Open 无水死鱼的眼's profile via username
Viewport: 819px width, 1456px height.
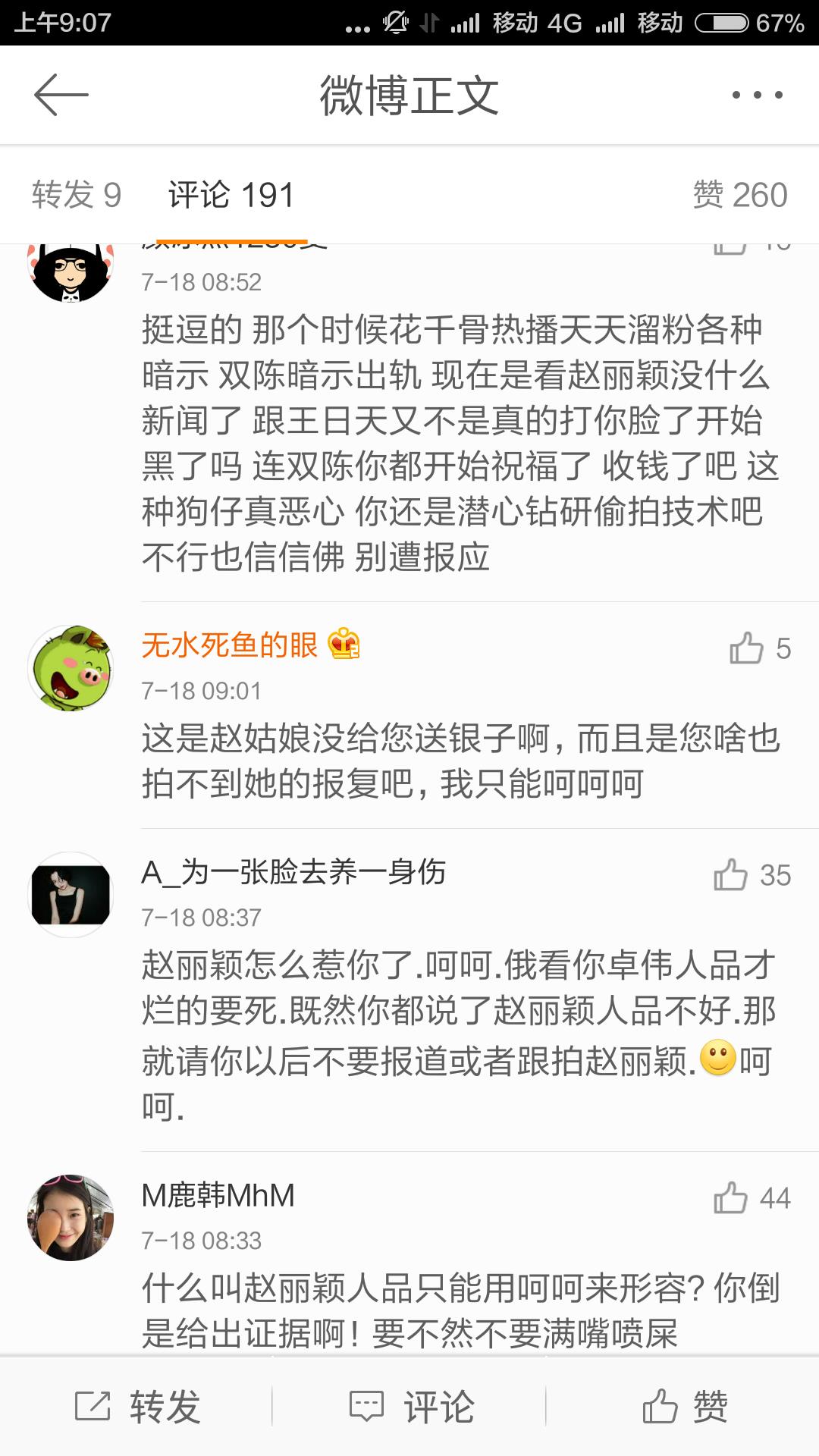click(229, 645)
